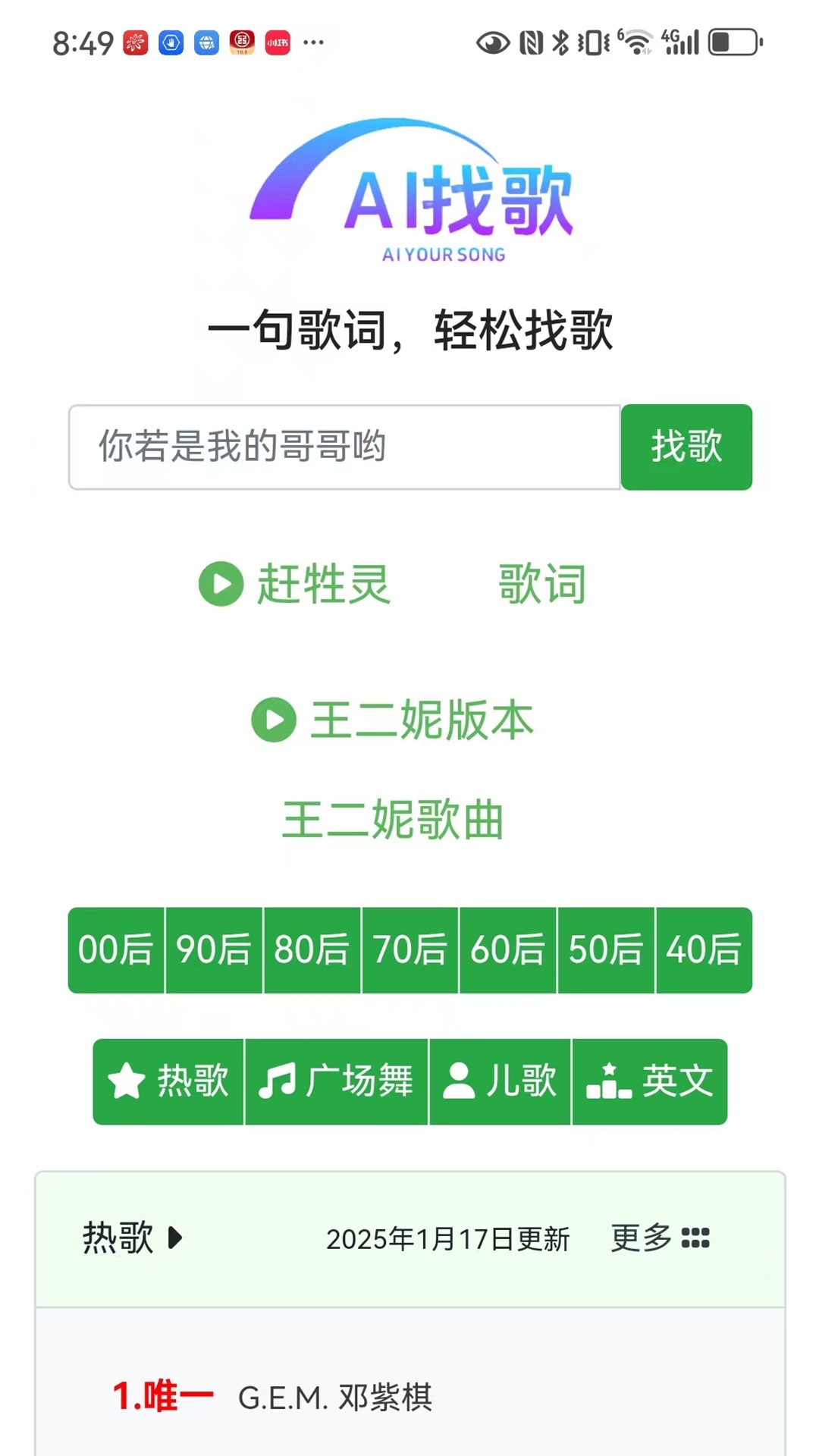View lyrics by tapping 歌词

(541, 584)
